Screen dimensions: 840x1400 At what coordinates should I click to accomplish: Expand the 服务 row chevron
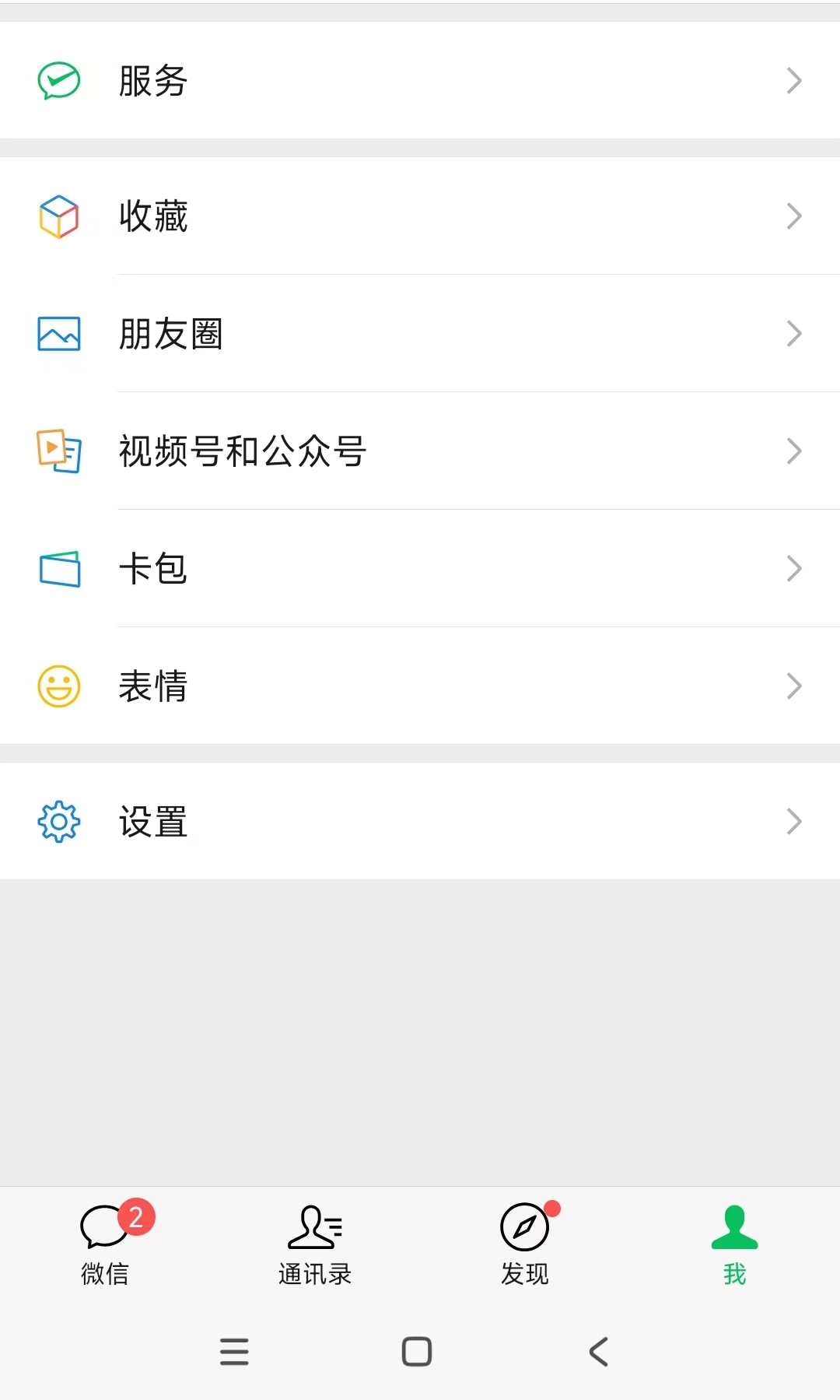[794, 79]
